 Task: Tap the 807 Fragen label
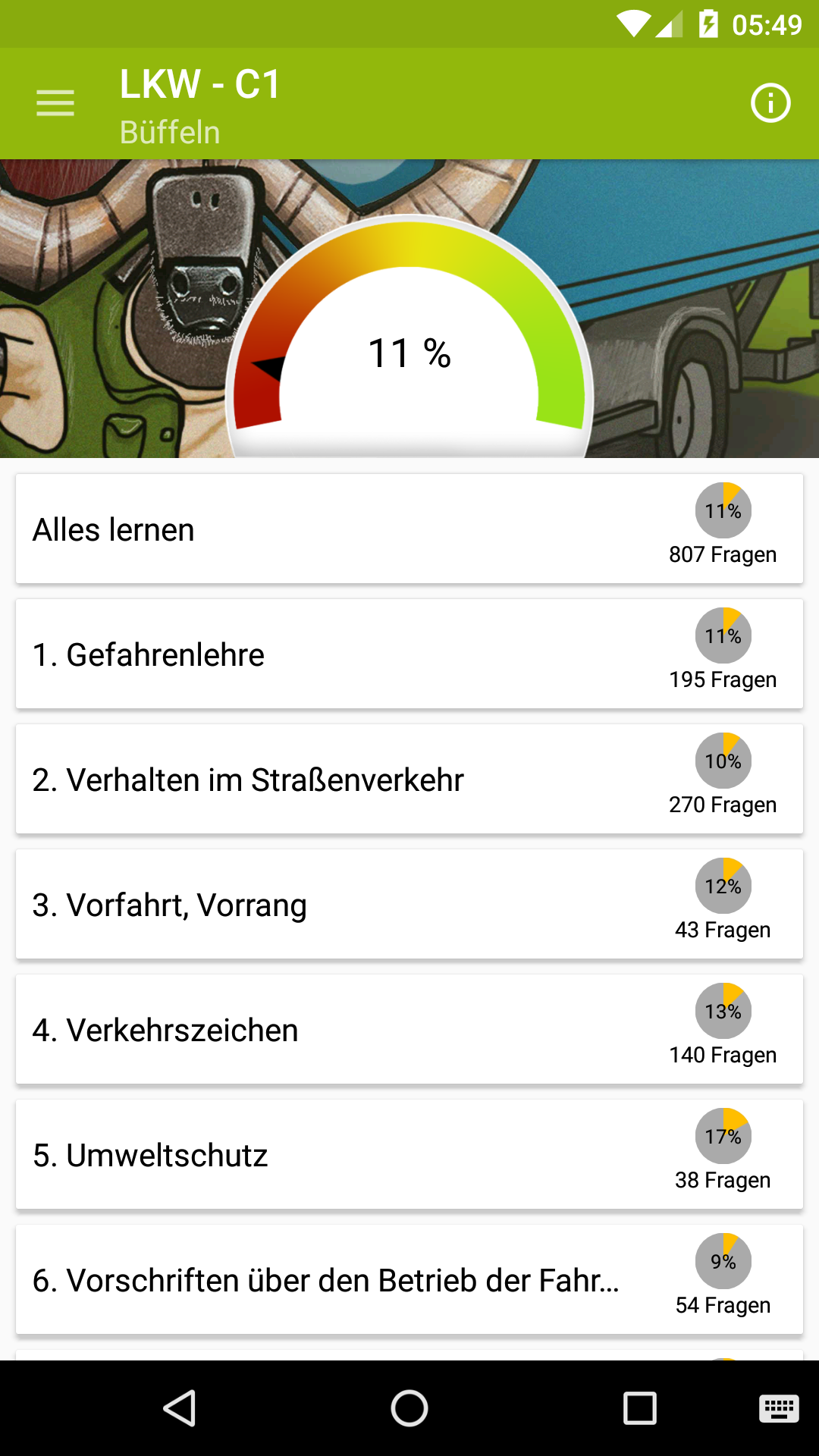(721, 554)
